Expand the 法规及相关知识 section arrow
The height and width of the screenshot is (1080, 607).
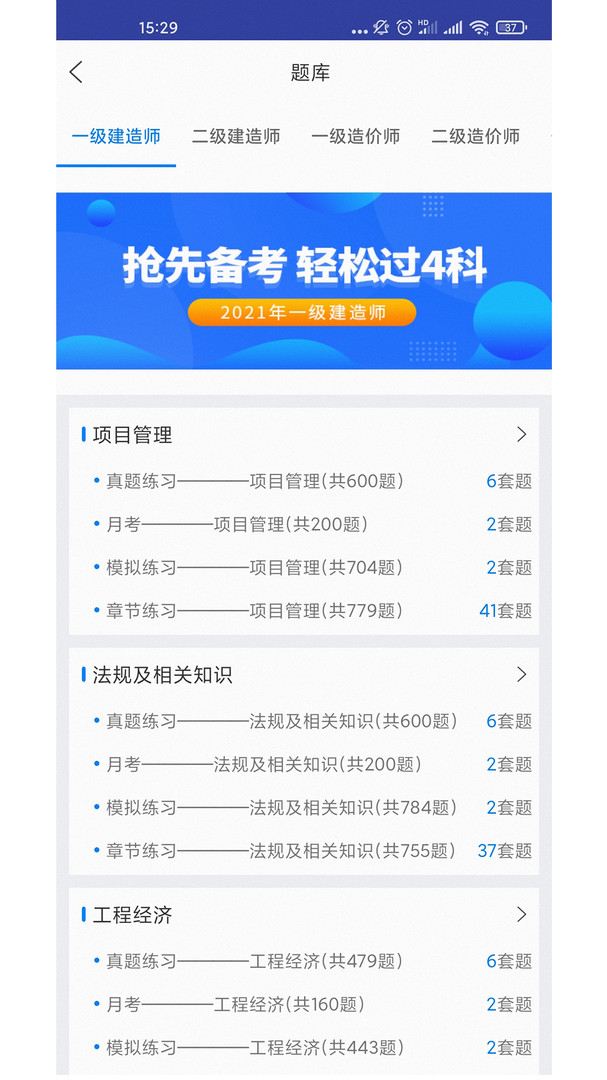[x=521, y=674]
